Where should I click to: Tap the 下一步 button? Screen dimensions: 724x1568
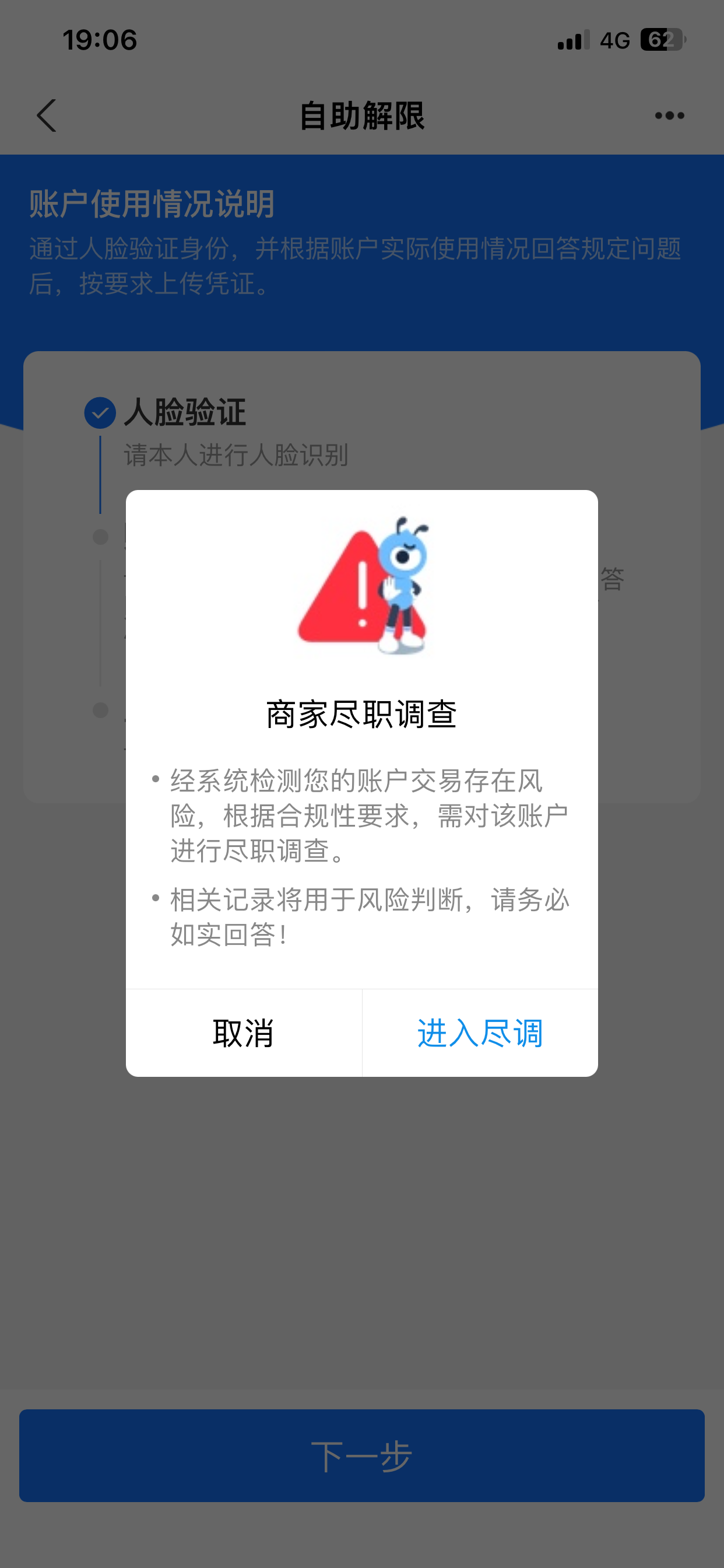361,1455
